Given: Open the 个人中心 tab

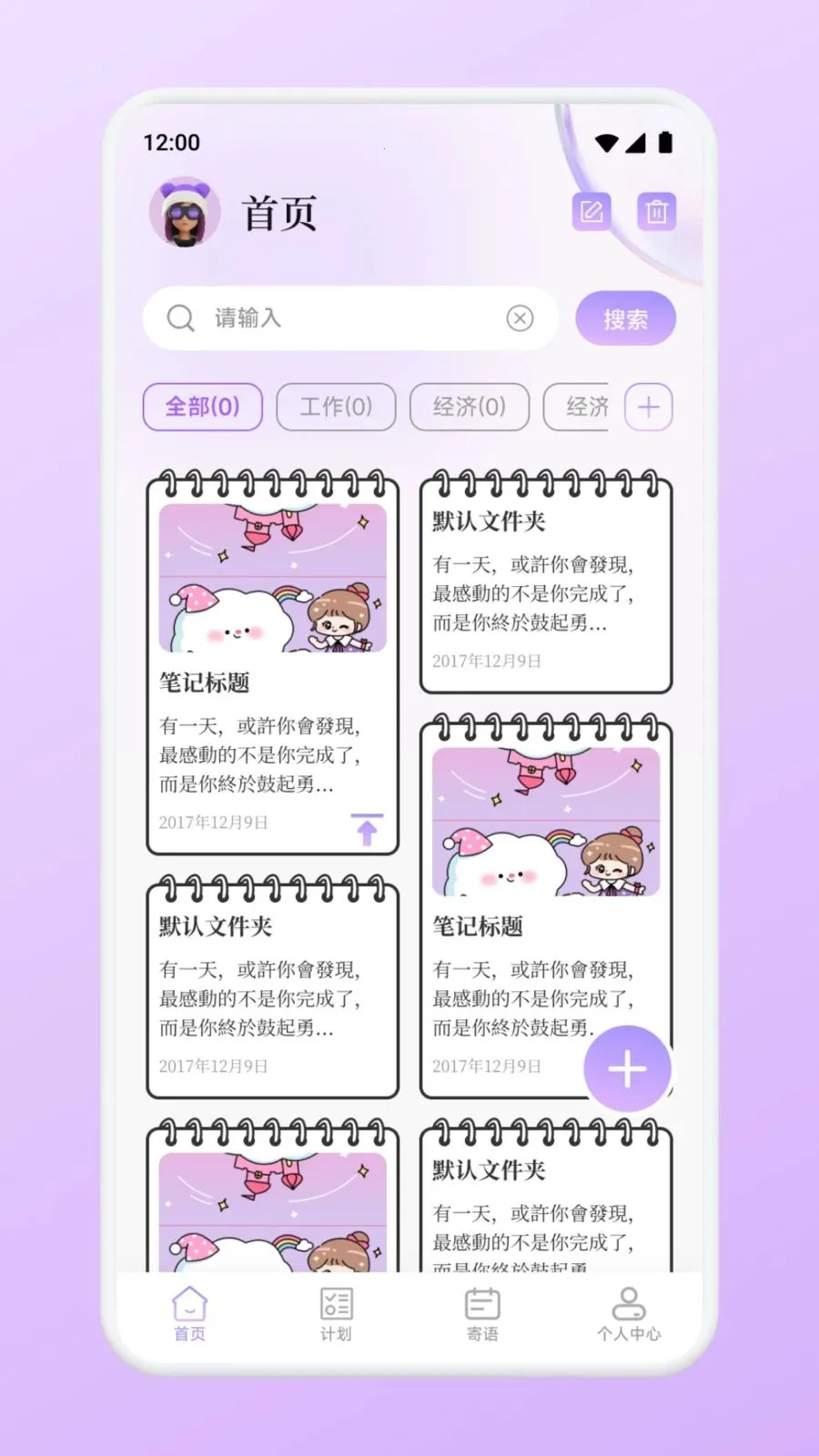Looking at the screenshot, I should [x=629, y=1314].
